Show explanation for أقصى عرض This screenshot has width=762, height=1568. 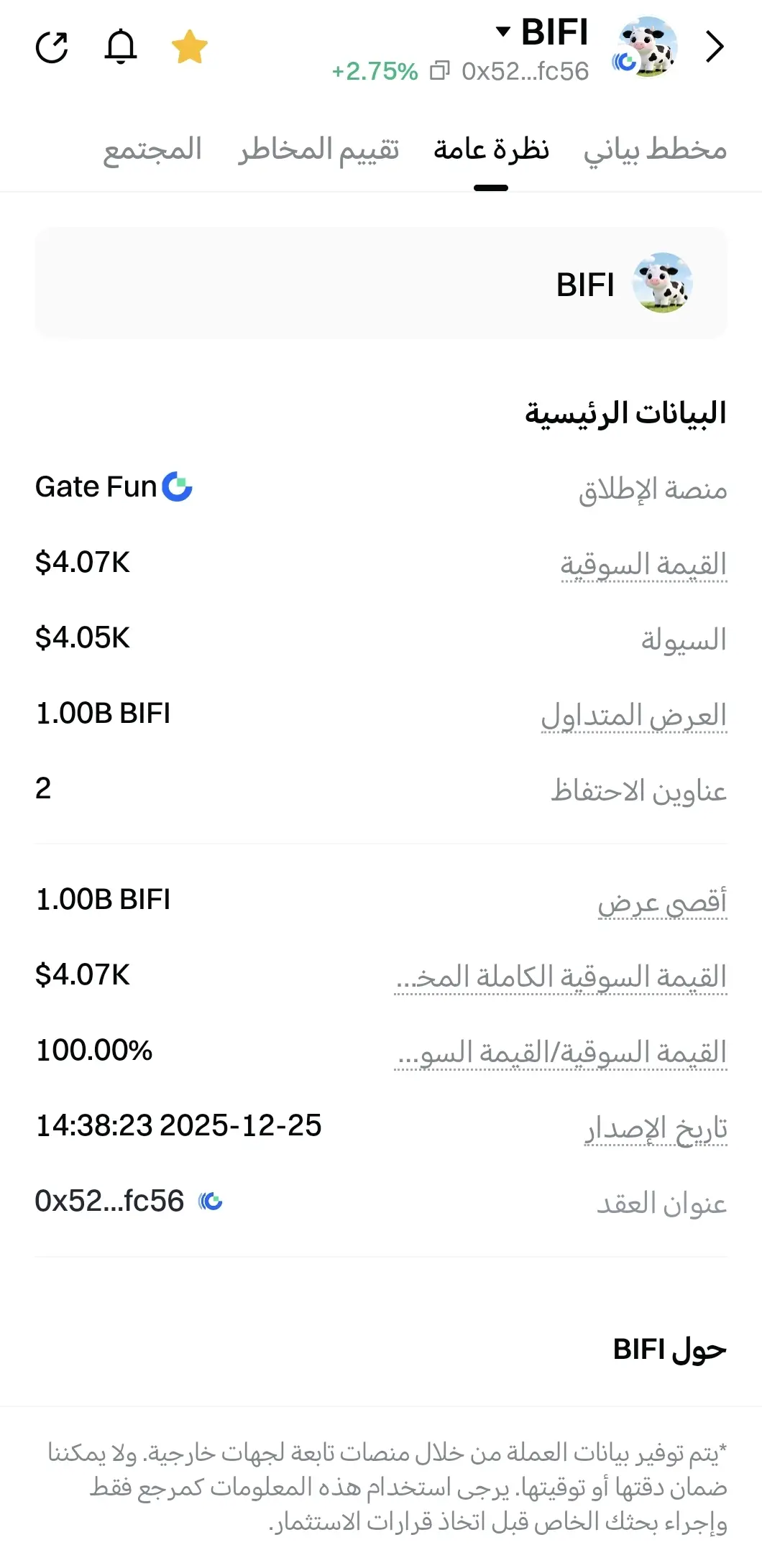[662, 902]
